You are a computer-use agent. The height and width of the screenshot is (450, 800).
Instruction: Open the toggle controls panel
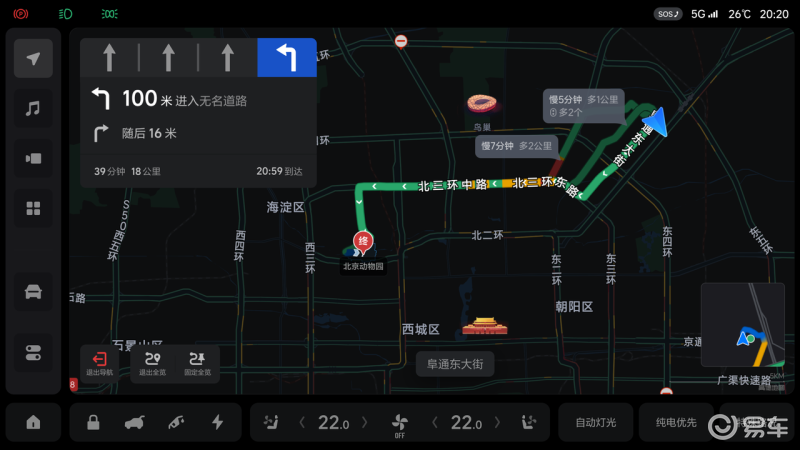point(33,352)
